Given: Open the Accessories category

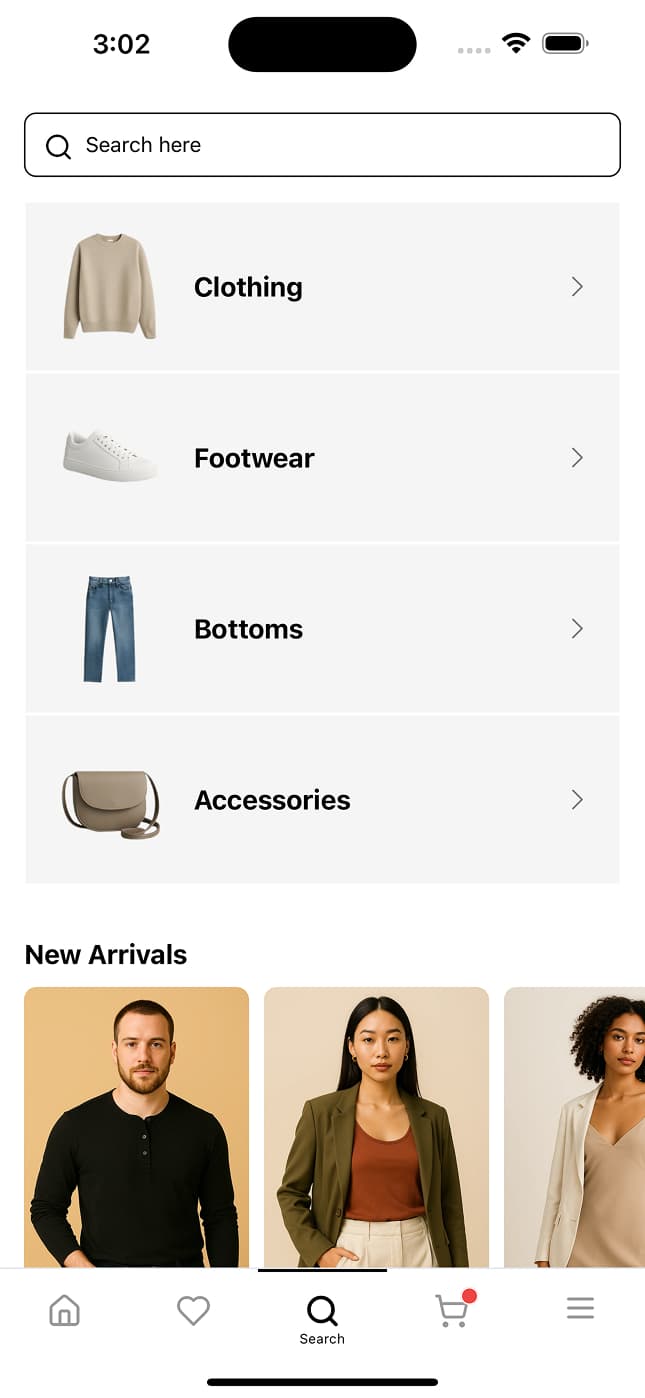Looking at the screenshot, I should [x=322, y=800].
